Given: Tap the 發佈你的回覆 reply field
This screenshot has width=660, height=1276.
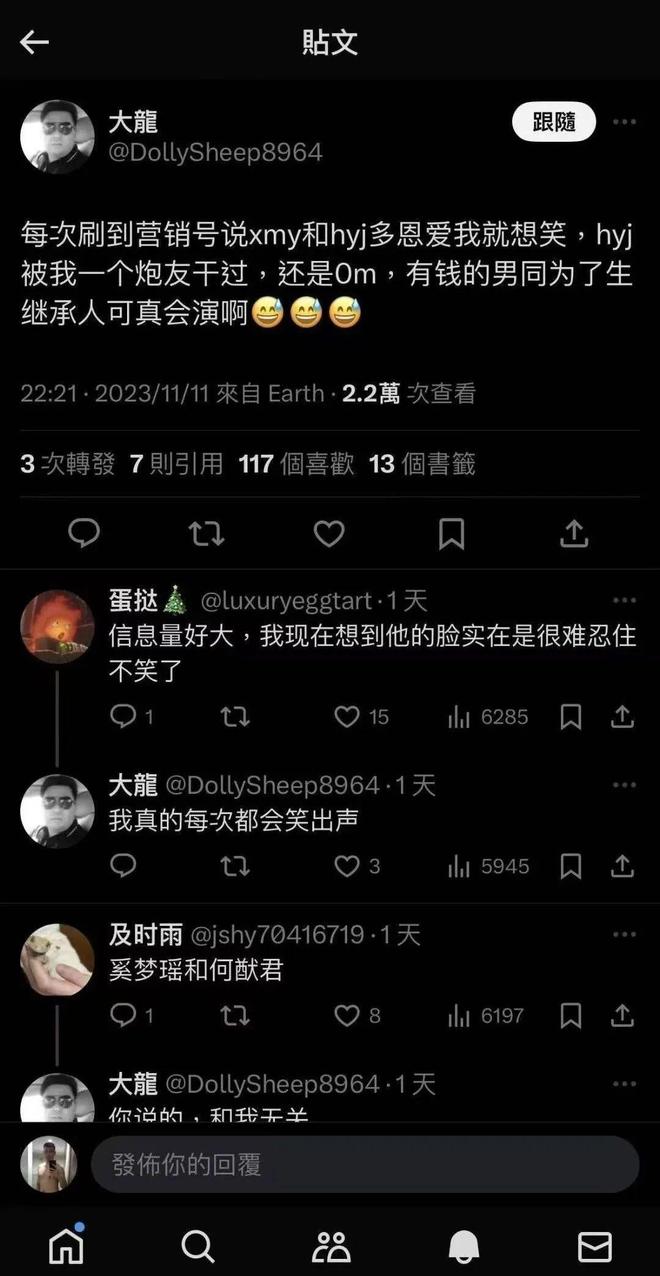Looking at the screenshot, I should click(365, 1164).
